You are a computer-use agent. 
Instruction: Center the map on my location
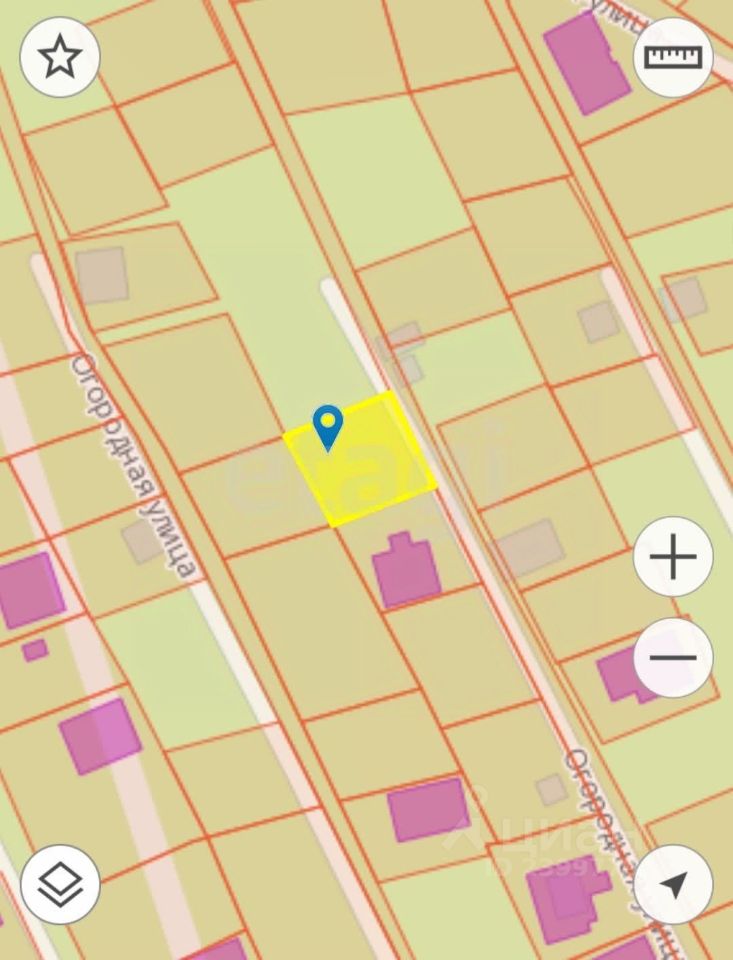click(x=673, y=884)
